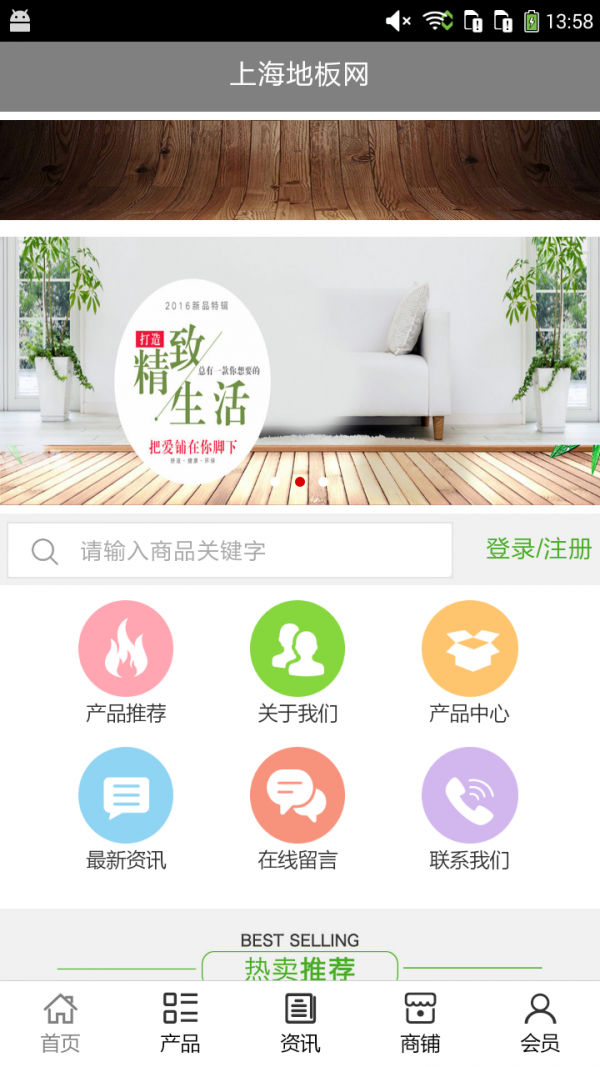Open 登录/注册 login and register link
Screen dimensions: 600x1067
click(x=538, y=549)
